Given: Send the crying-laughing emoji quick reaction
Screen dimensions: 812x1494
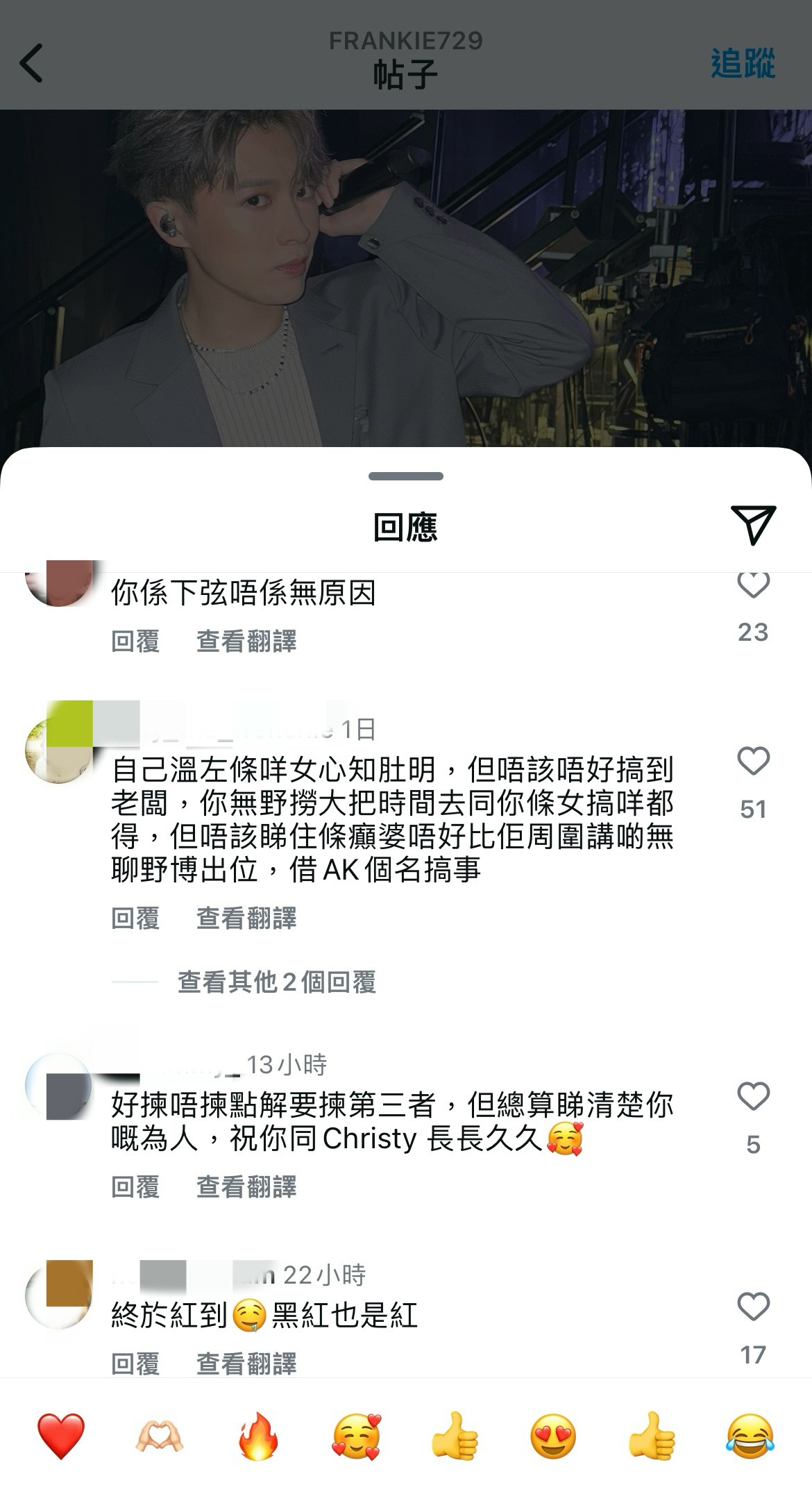Looking at the screenshot, I should (750, 1436).
